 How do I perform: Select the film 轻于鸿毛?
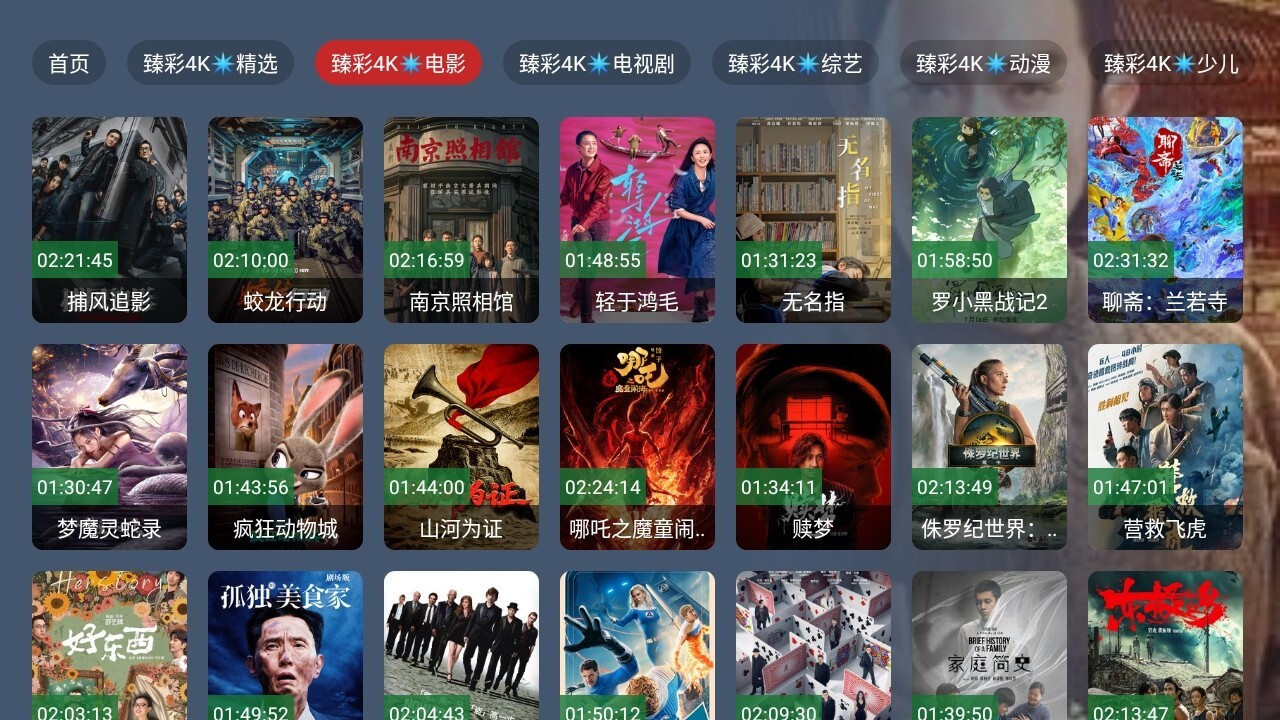click(637, 220)
